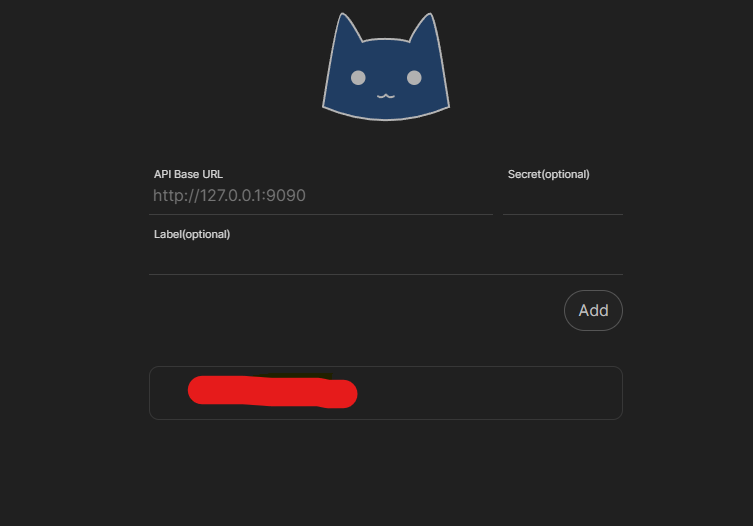Select the Label(optional) input
The height and width of the screenshot is (526, 753).
[x=385, y=258]
